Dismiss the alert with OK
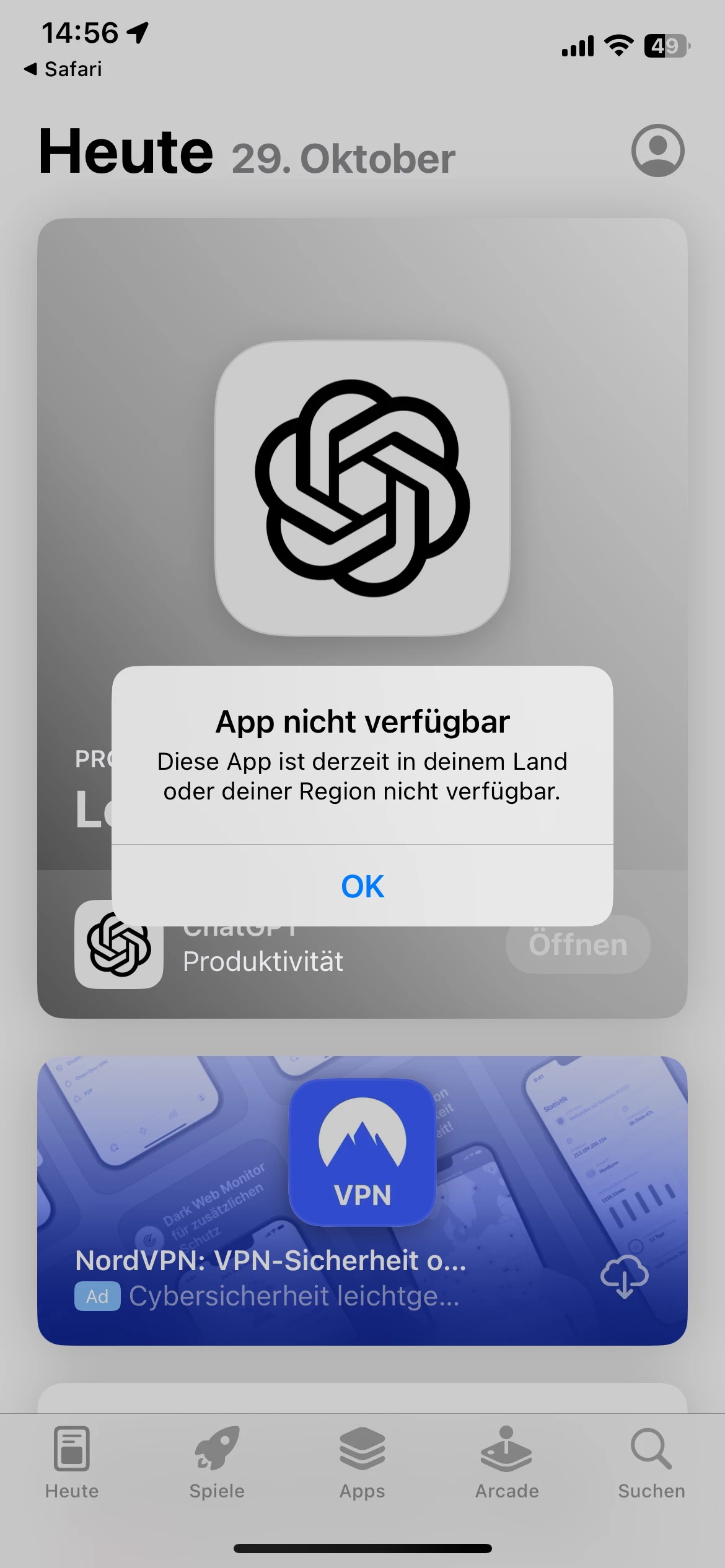The width and height of the screenshot is (725, 1568). coord(362,886)
